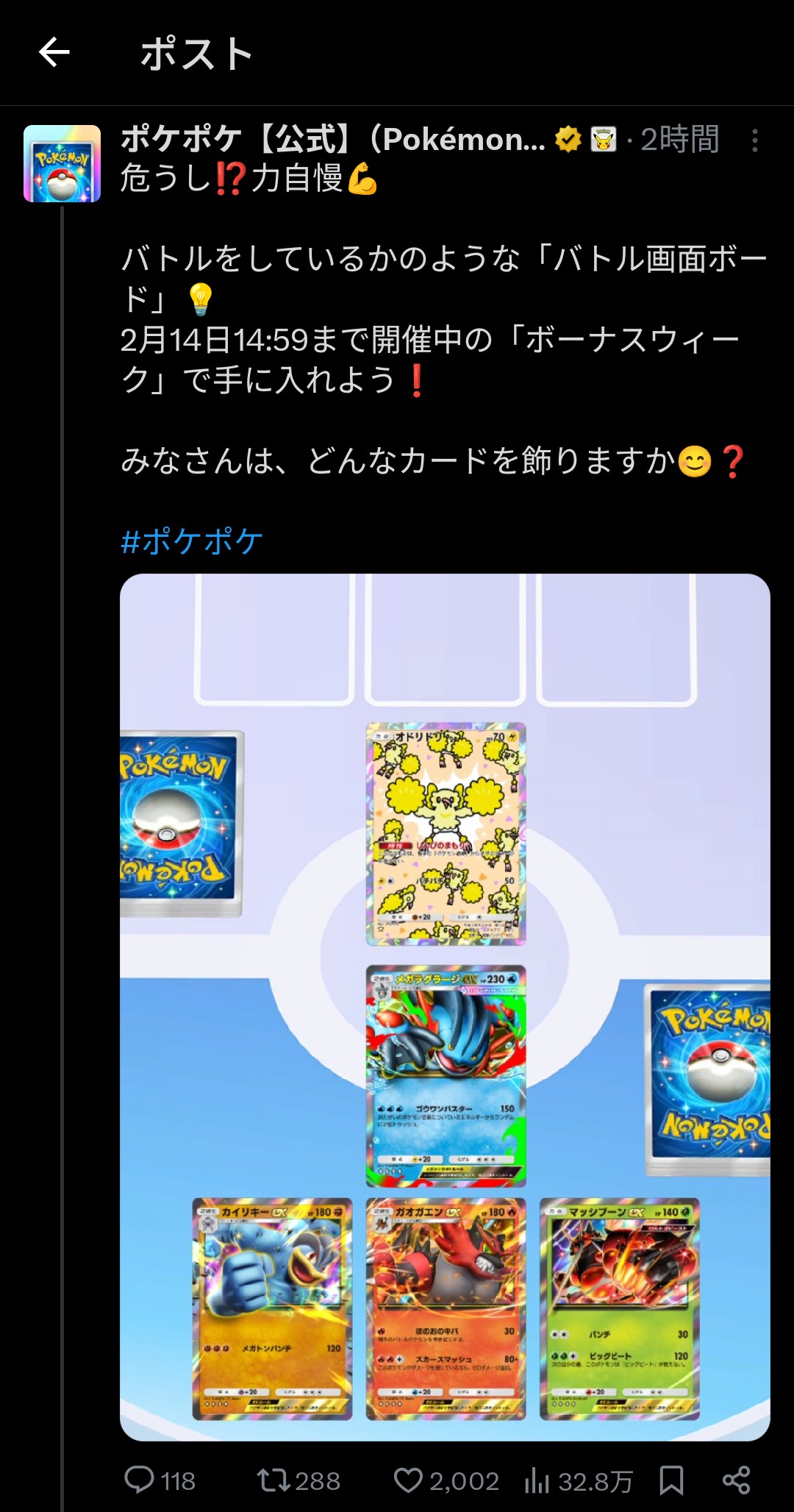The image size is (794, 1512).
Task: Go back using the top arrow
Action: (x=54, y=53)
